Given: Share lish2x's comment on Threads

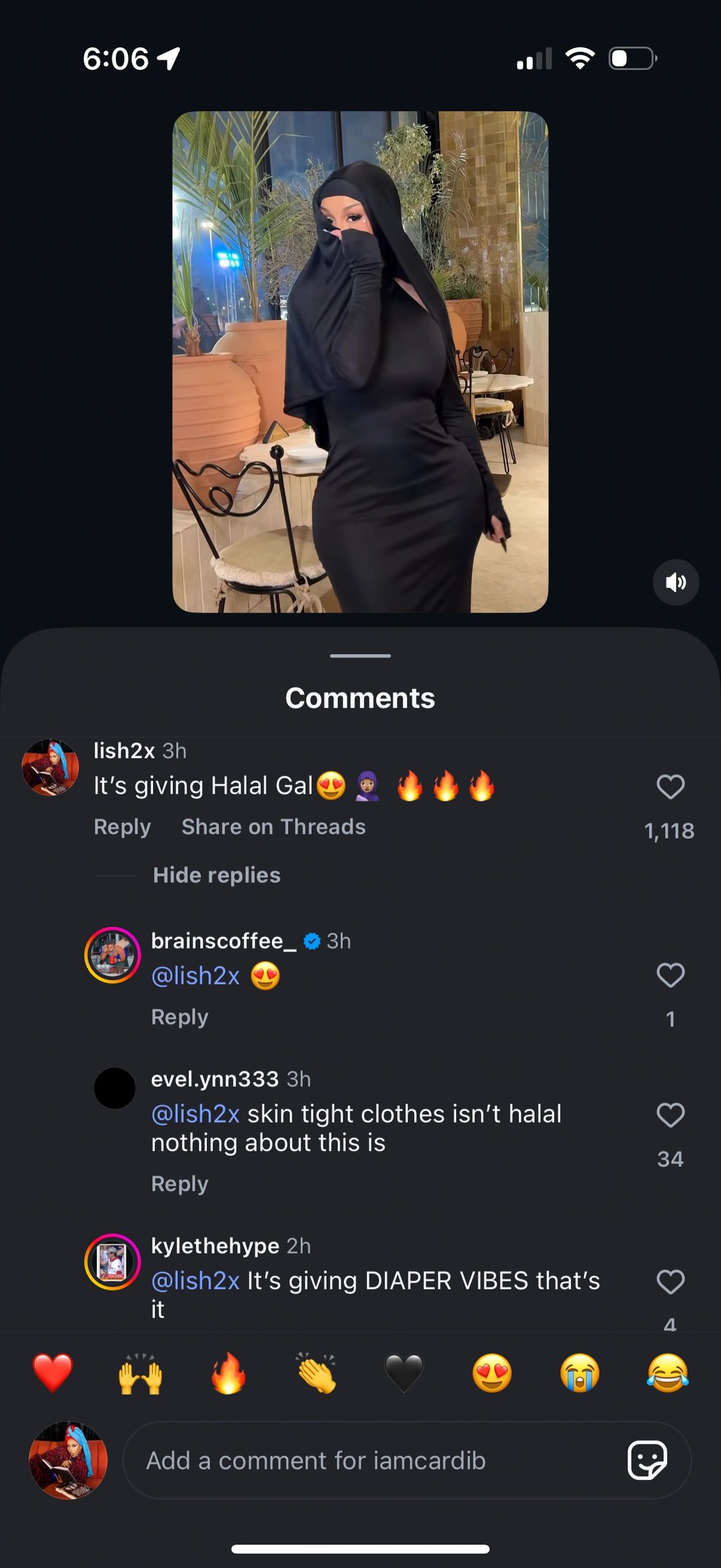Looking at the screenshot, I should 273,827.
